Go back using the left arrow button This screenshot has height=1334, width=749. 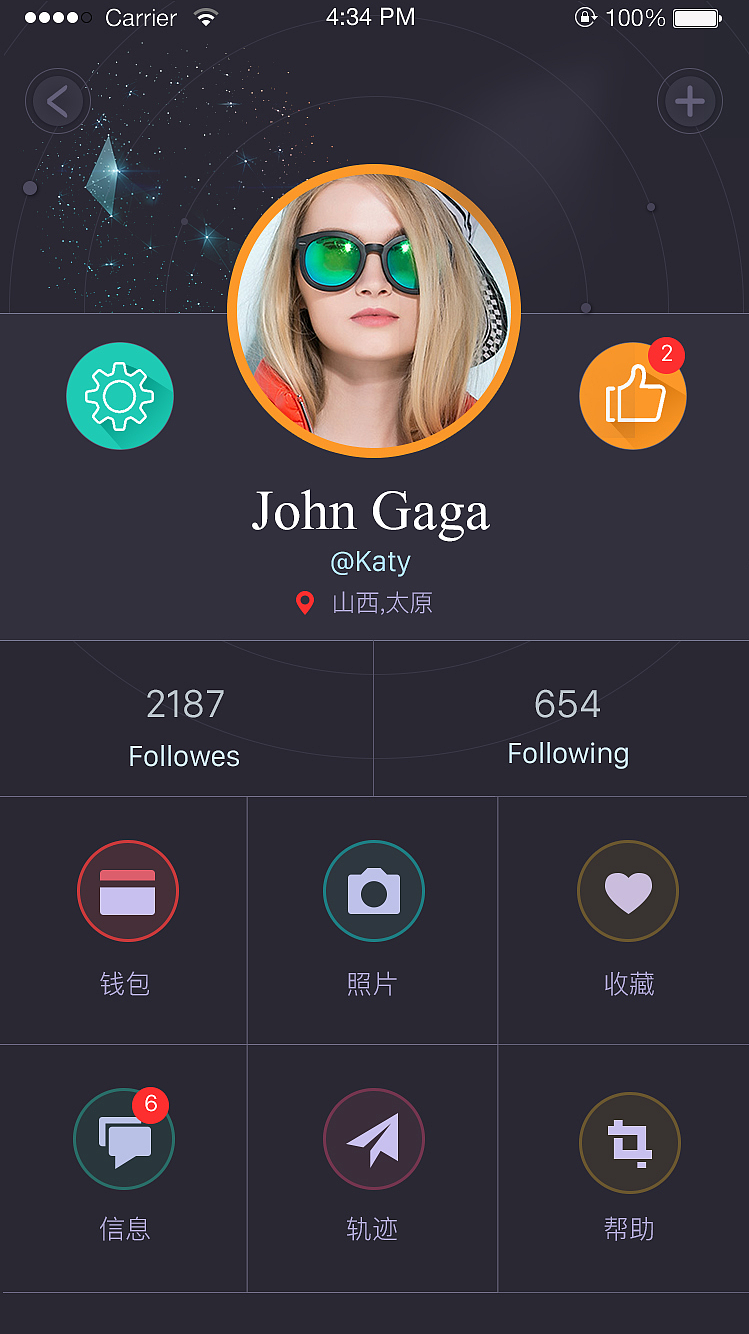point(58,100)
